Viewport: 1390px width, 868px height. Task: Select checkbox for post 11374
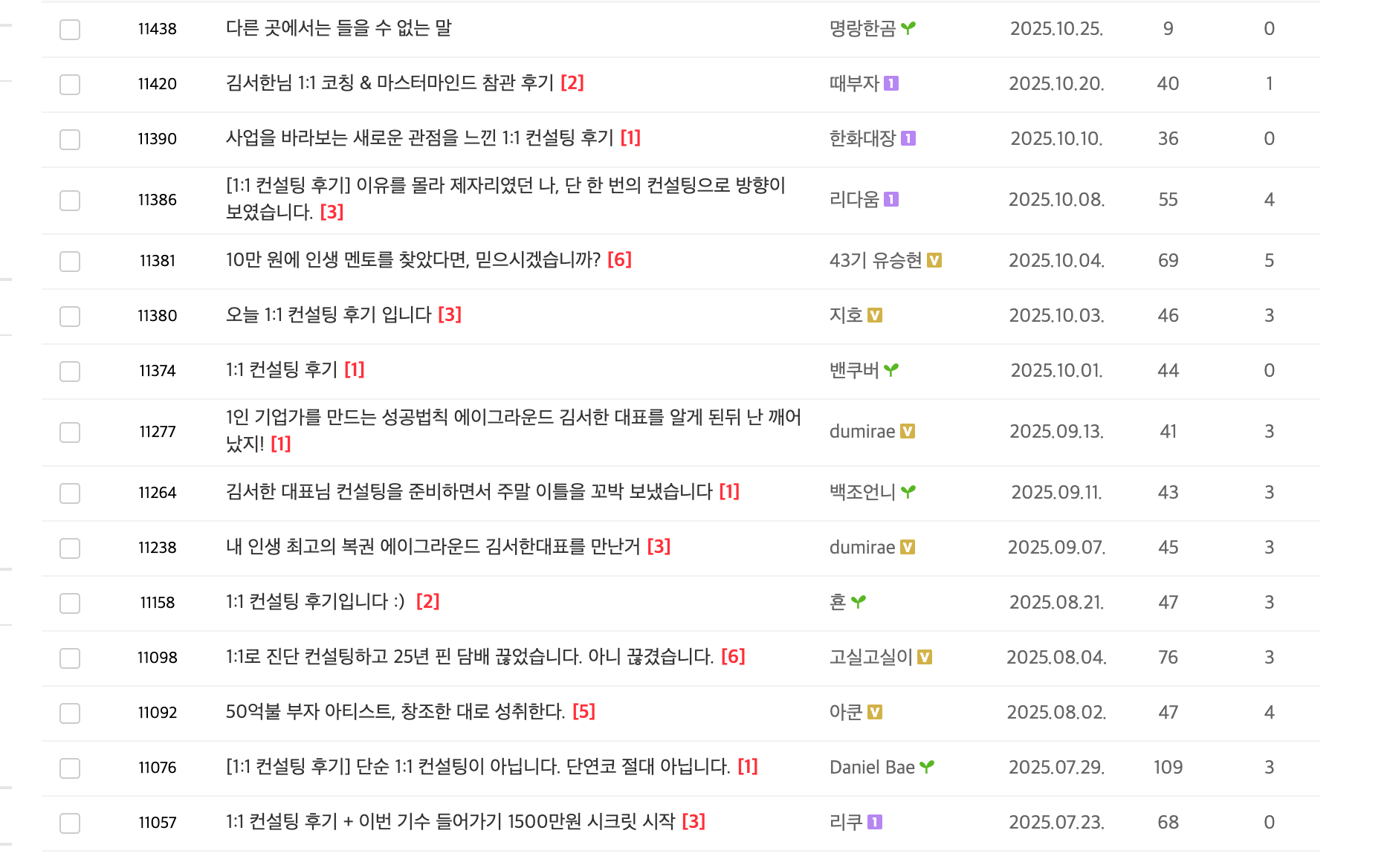70,372
